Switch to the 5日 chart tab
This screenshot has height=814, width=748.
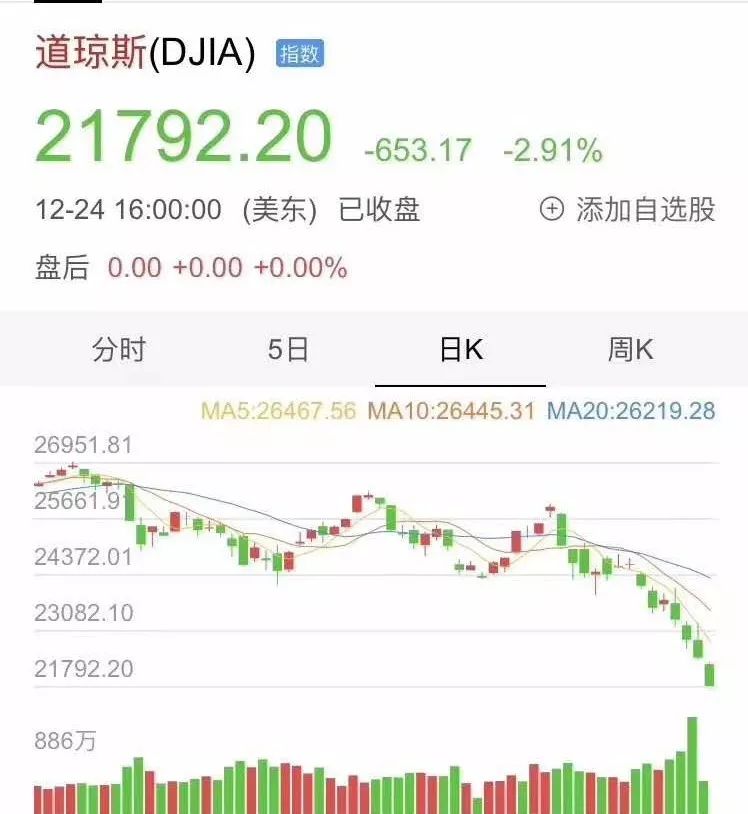[x=289, y=349]
